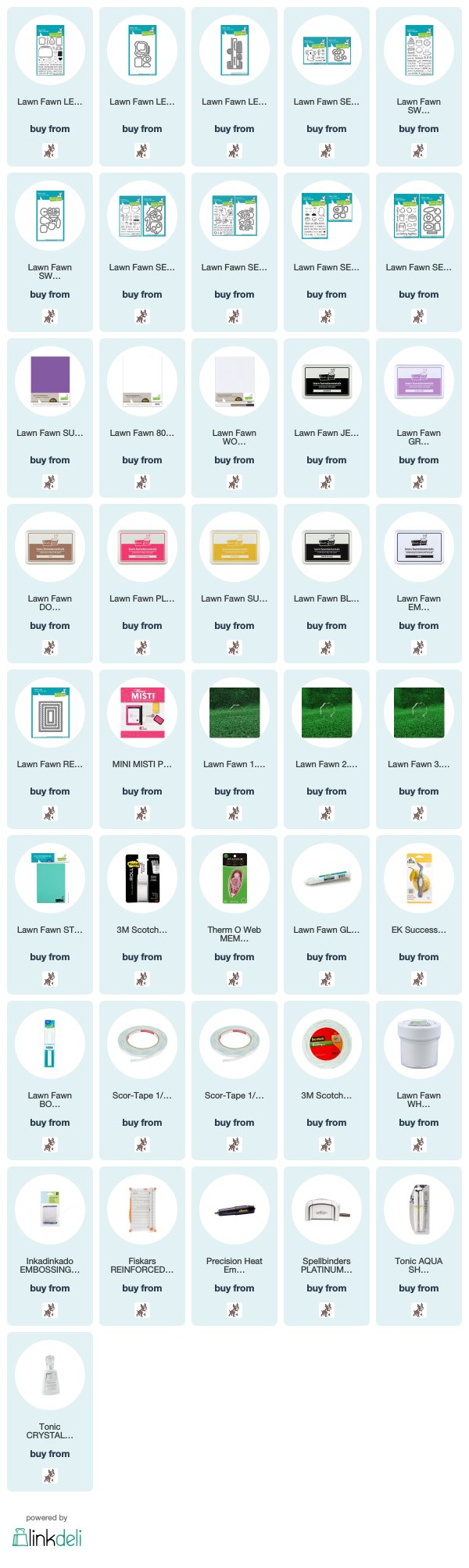Tap the store icon under Lawn Fawn BO...

click(x=50, y=1145)
